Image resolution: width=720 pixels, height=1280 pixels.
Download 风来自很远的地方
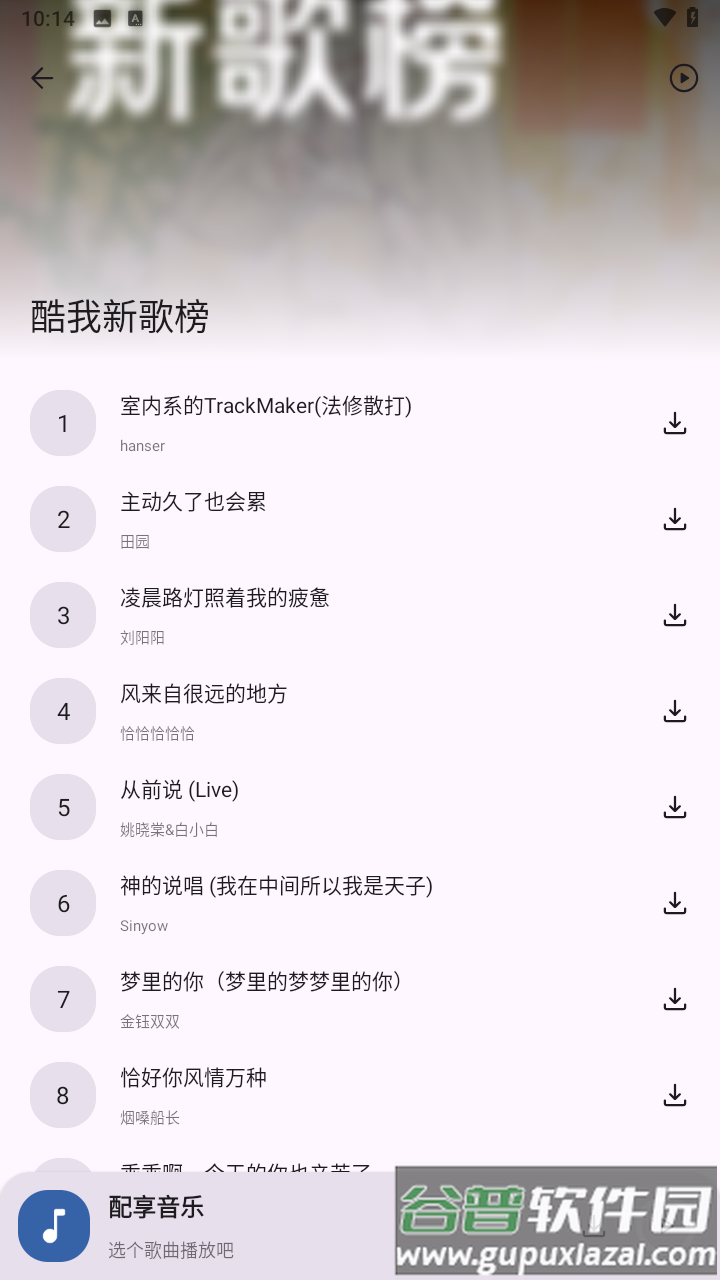675,712
